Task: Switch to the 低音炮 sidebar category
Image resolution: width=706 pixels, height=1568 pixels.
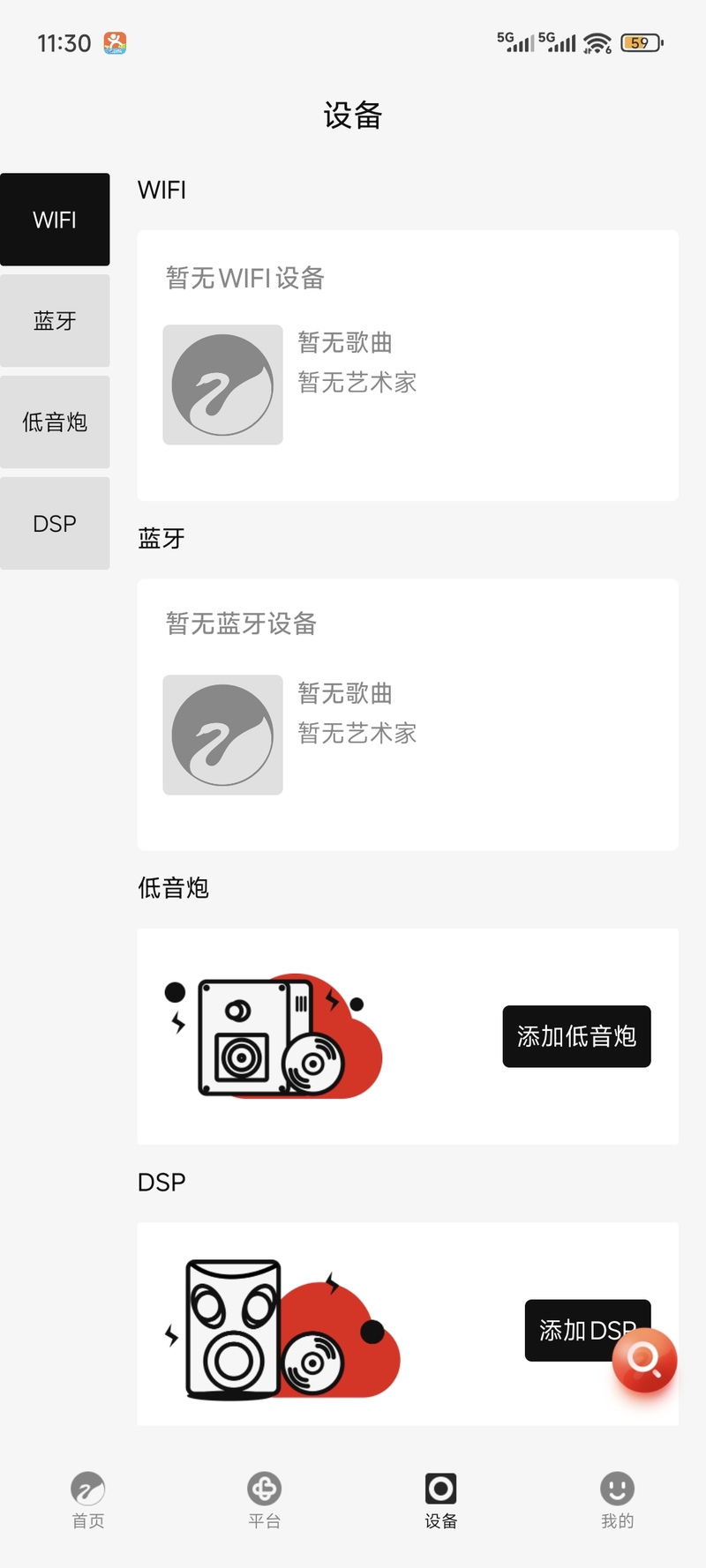Action: [55, 422]
